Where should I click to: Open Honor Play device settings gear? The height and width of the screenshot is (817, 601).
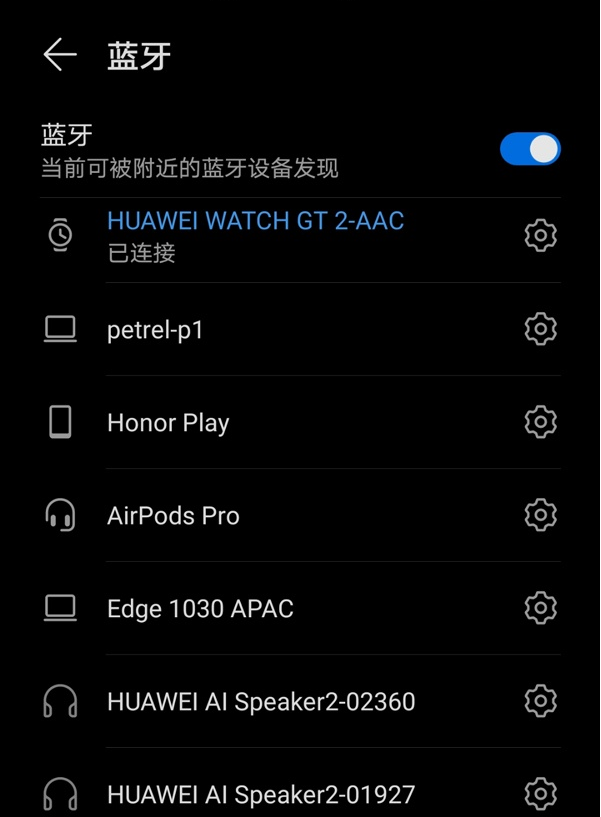[540, 422]
